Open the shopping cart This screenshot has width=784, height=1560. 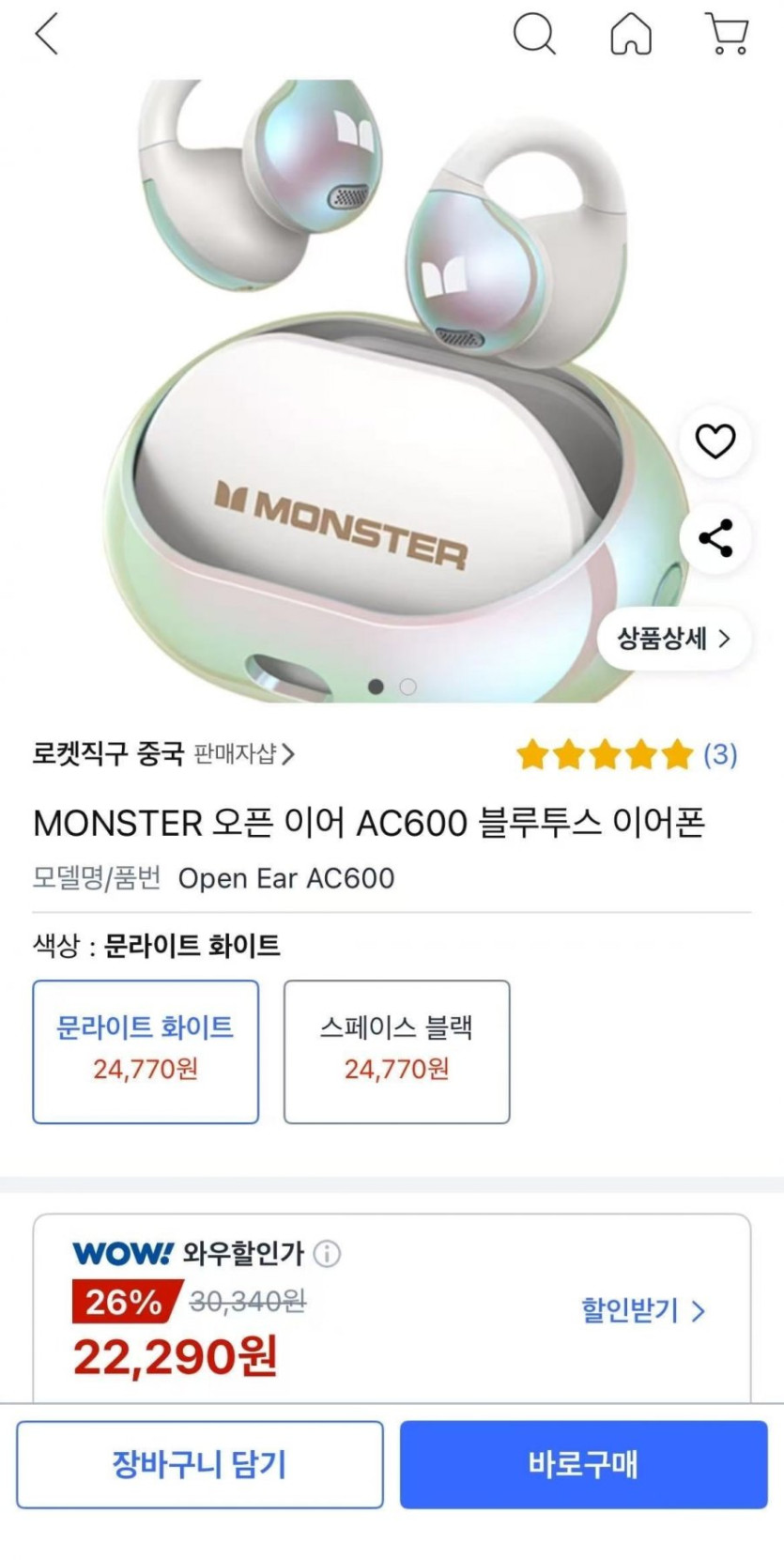click(x=727, y=35)
